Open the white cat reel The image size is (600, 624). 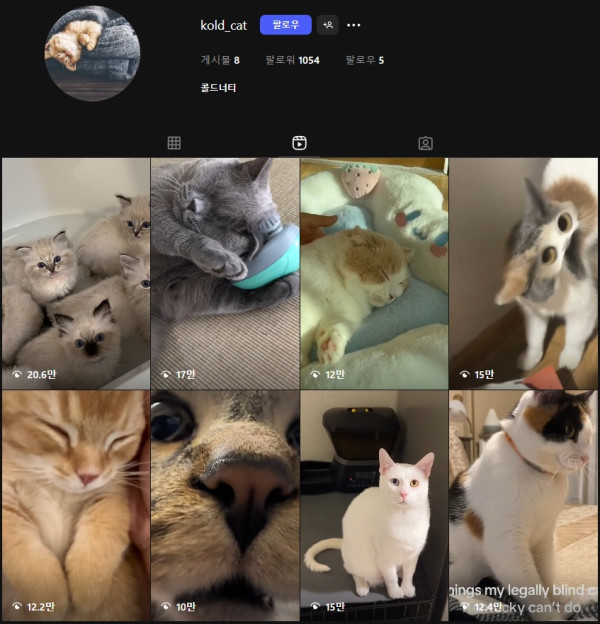tap(374, 505)
